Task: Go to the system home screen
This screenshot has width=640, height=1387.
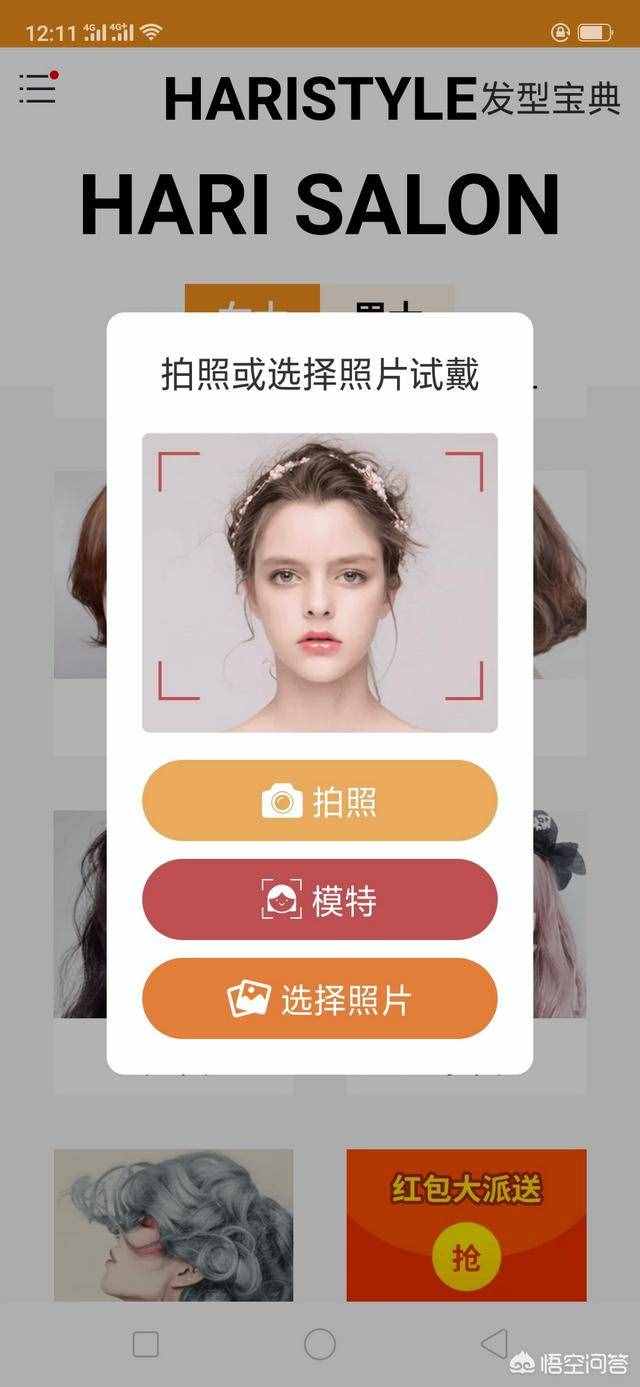Action: [x=319, y=1344]
